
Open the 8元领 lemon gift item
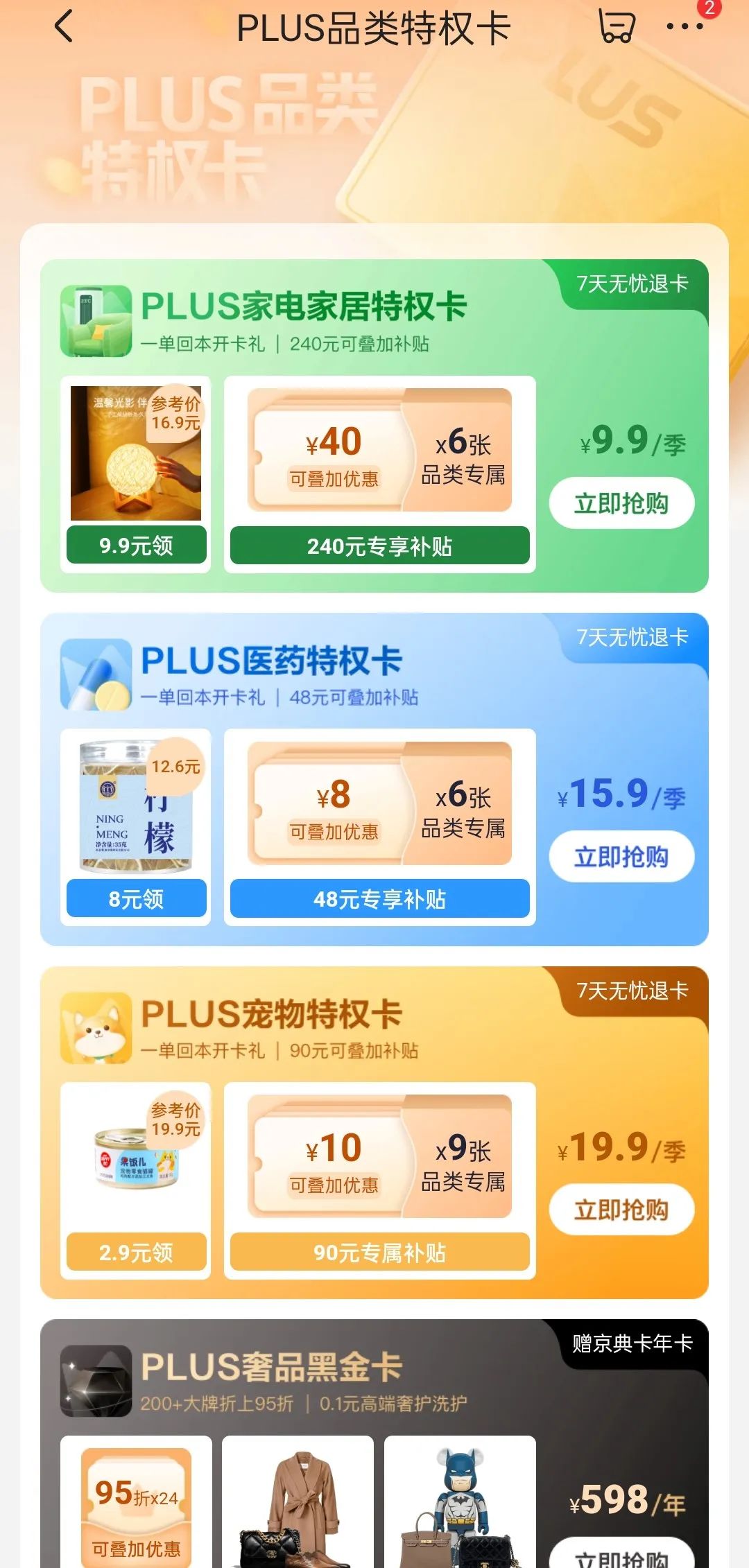pyautogui.click(x=136, y=899)
